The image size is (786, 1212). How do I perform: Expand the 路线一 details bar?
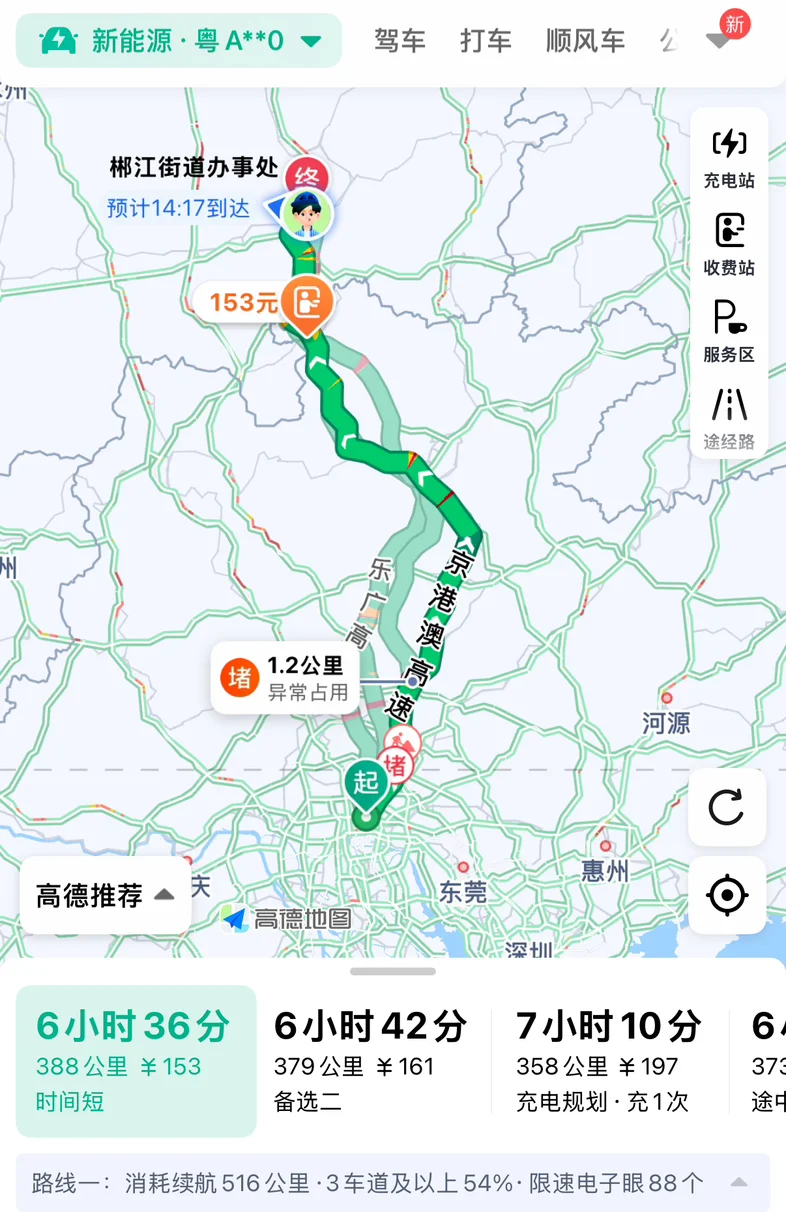(393, 1183)
